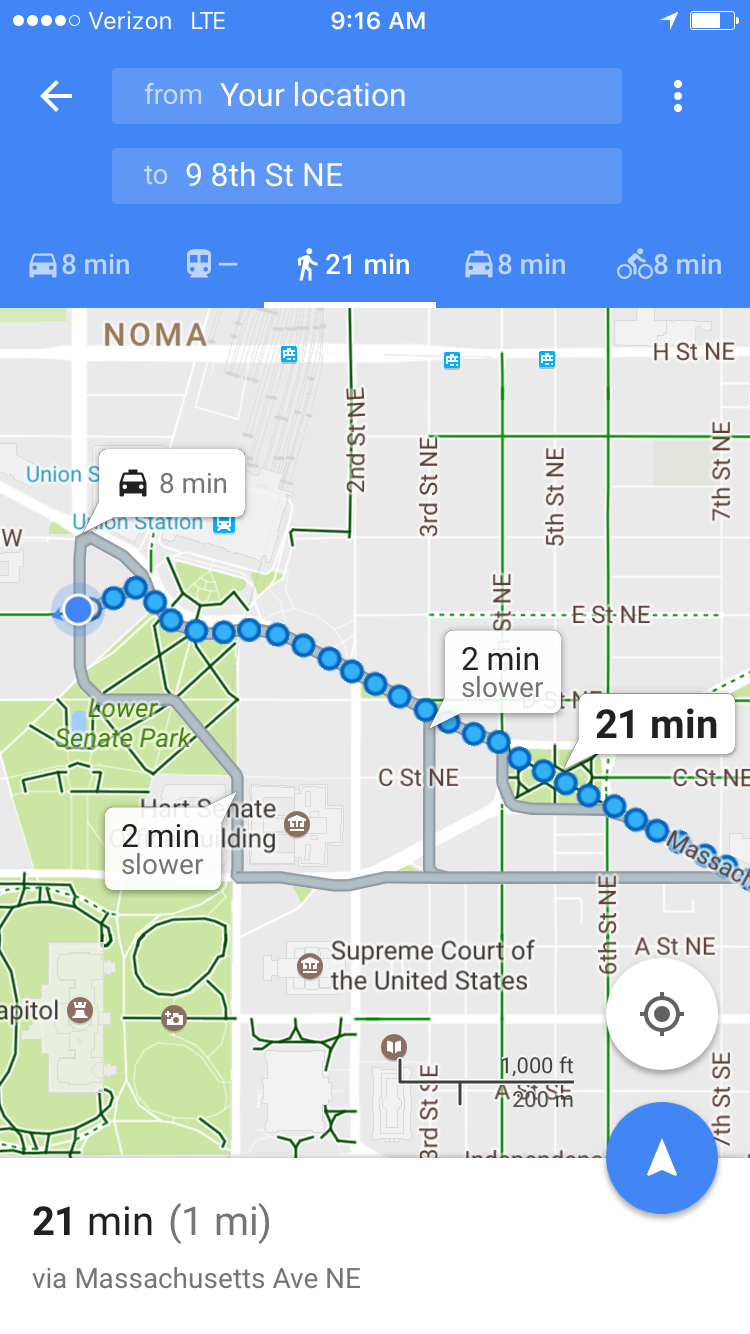Edit the 'from Your location' field
Screen dimensions: 750x1334
(366, 96)
